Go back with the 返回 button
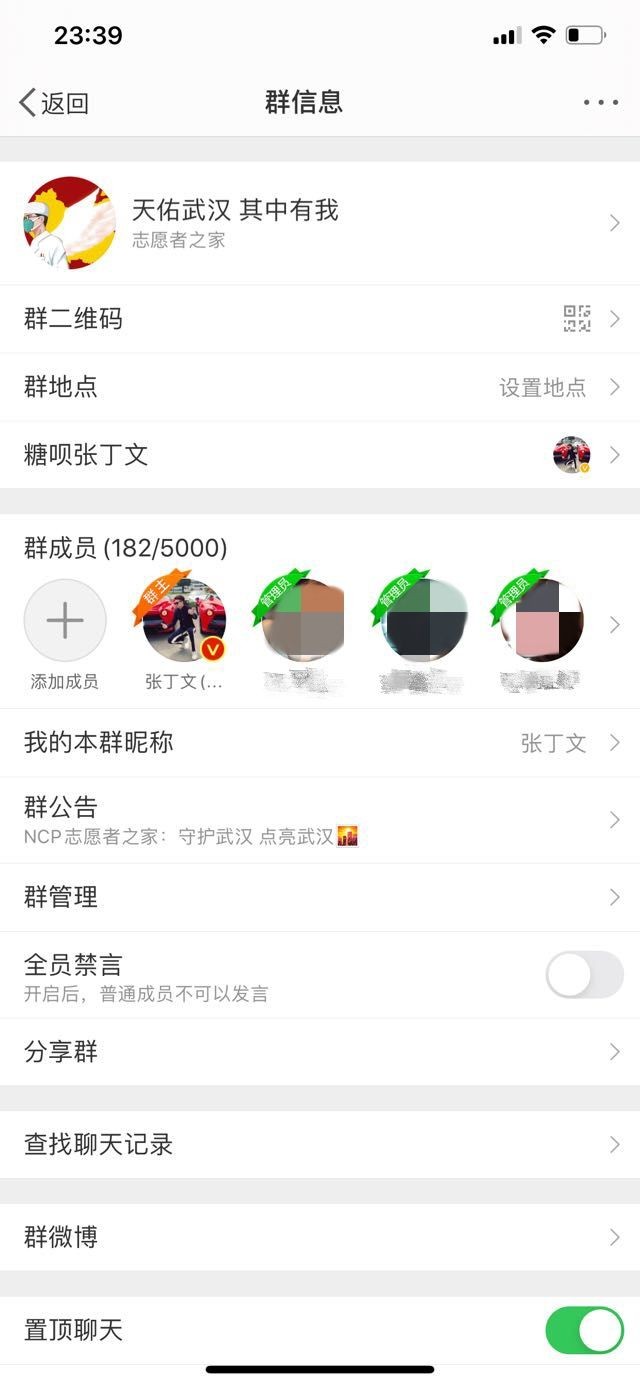This screenshot has width=640, height=1386. (54, 102)
